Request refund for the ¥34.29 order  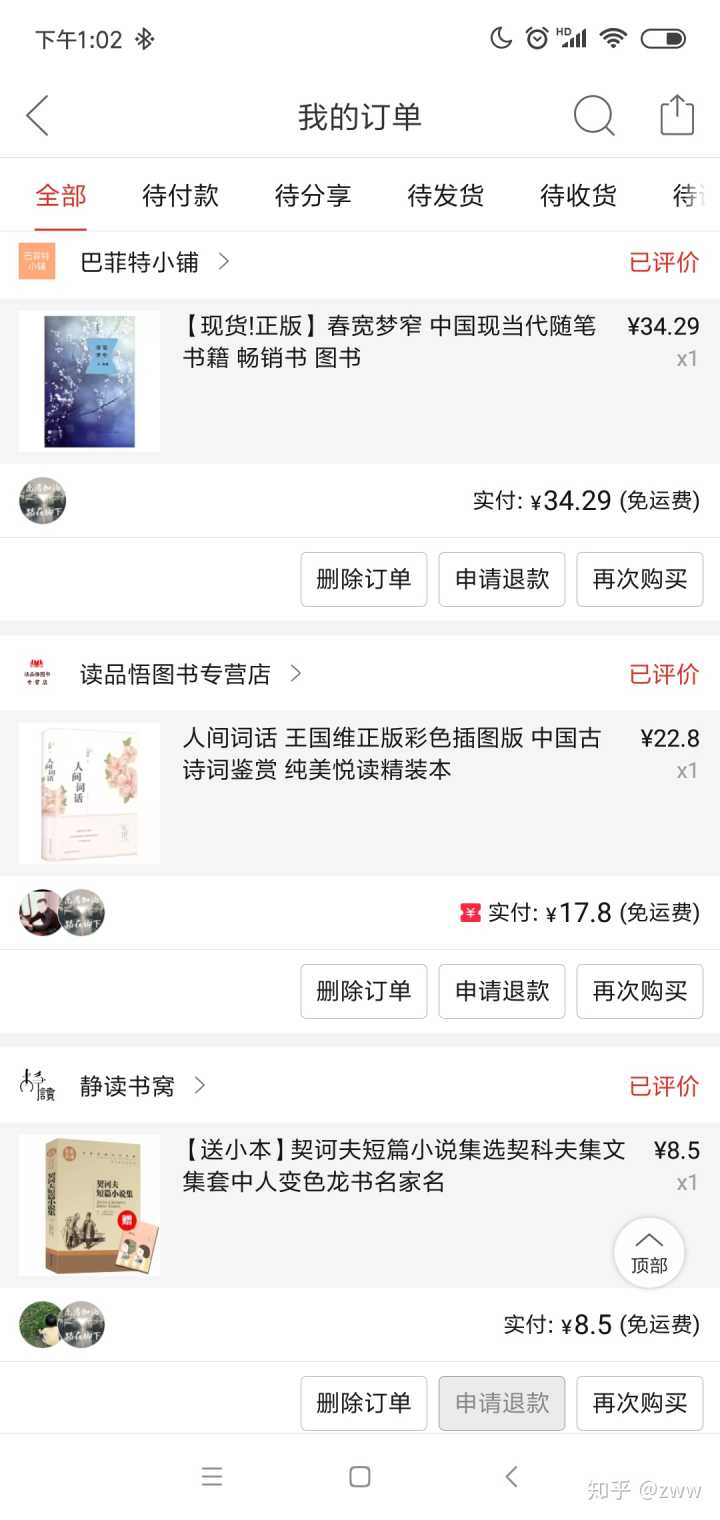(x=502, y=579)
